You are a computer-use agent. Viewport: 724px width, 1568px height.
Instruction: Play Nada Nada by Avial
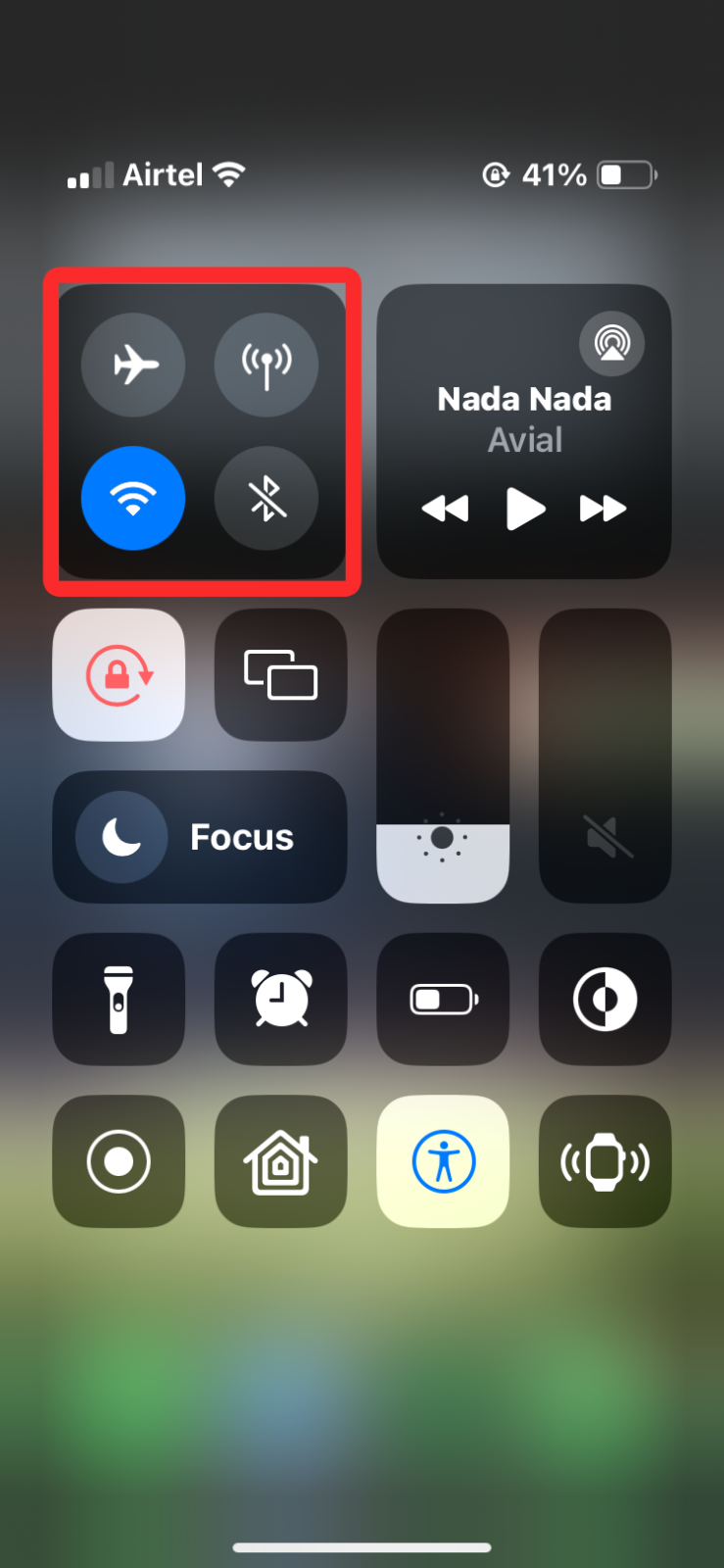point(525,509)
